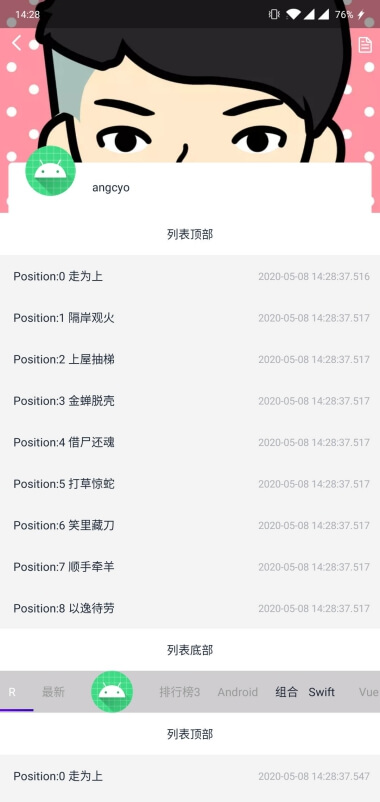Switch to the 排行榜3 tab
The height and width of the screenshot is (802, 380).
(x=180, y=692)
